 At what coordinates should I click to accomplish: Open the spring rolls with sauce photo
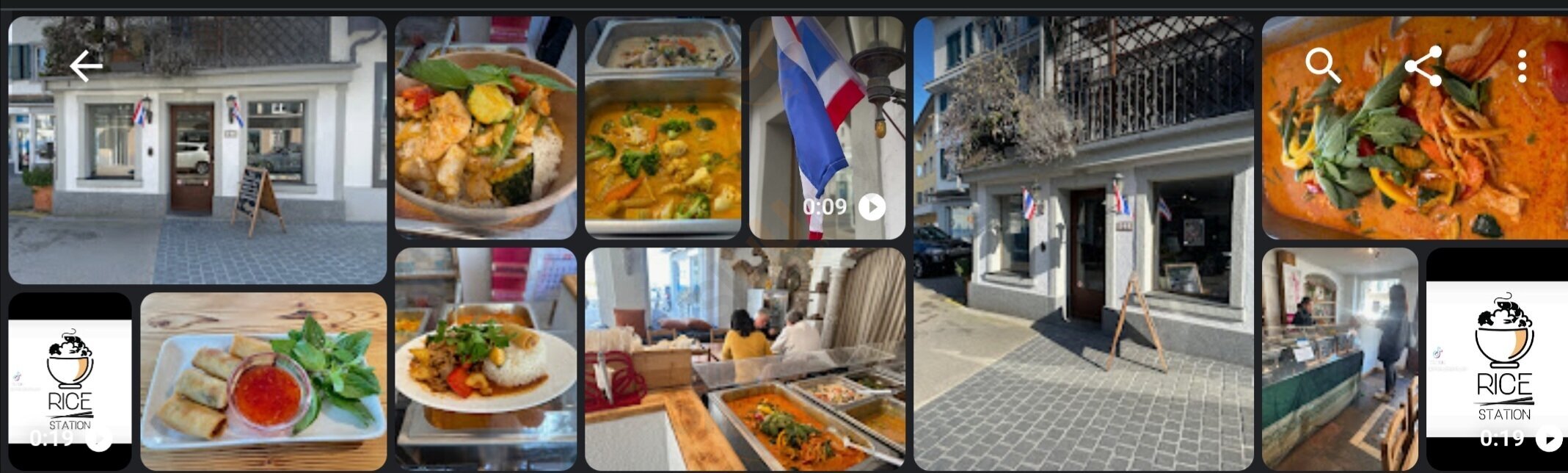tap(263, 381)
